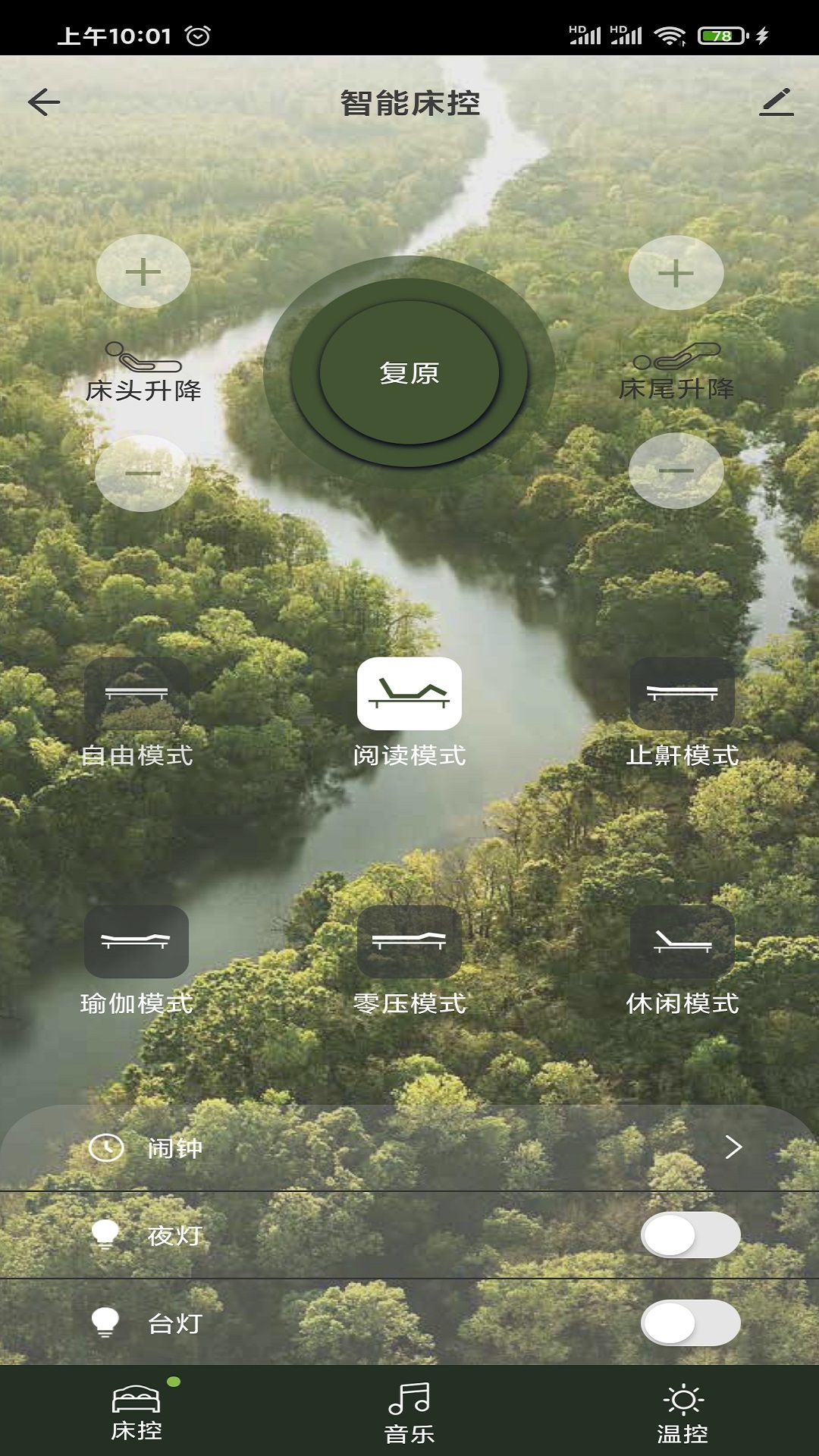The width and height of the screenshot is (819, 1456).
Task: Select 阅读模式 reading mode
Action: tap(409, 694)
